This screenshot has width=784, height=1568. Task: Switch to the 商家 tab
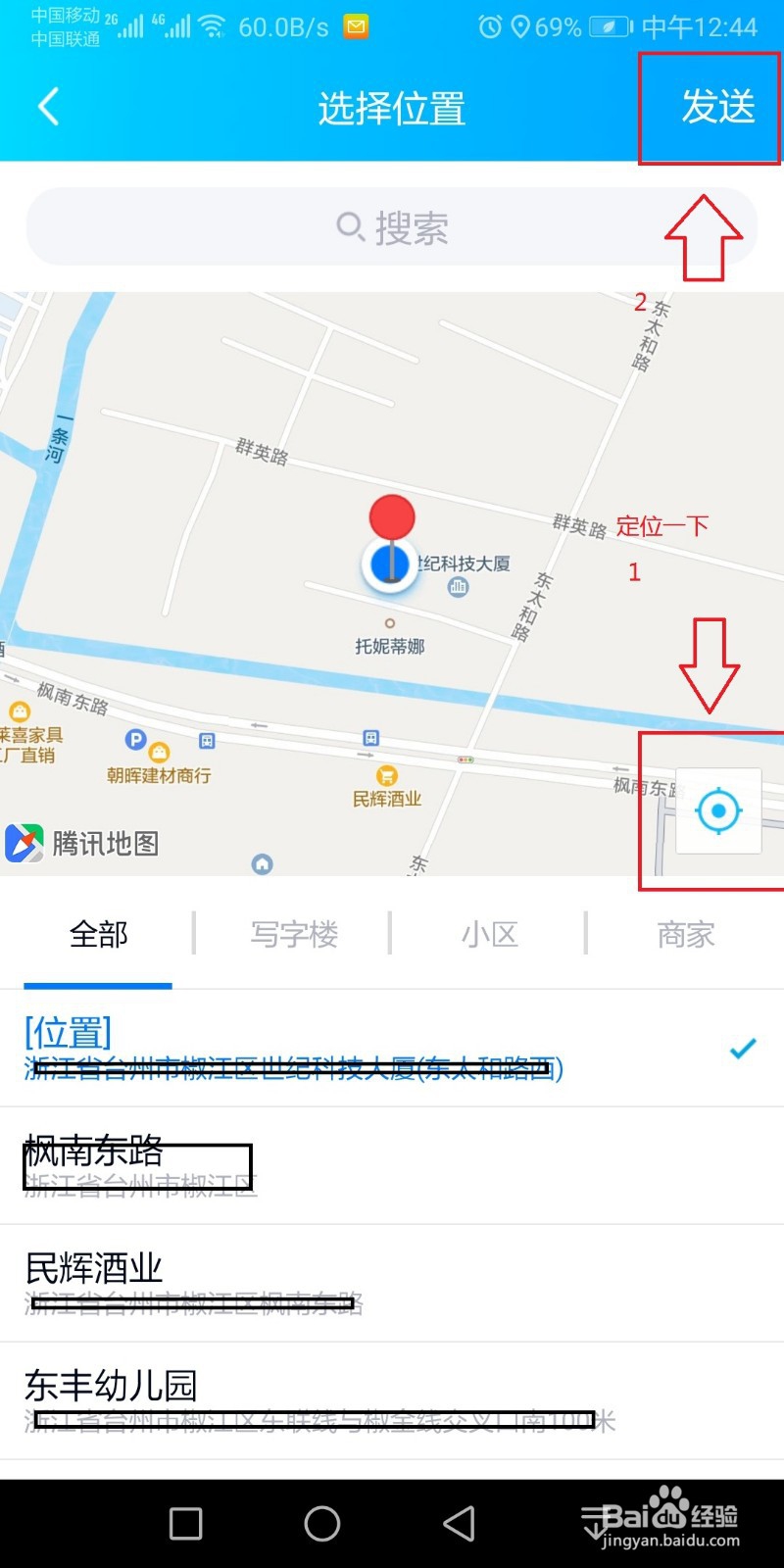coord(684,934)
